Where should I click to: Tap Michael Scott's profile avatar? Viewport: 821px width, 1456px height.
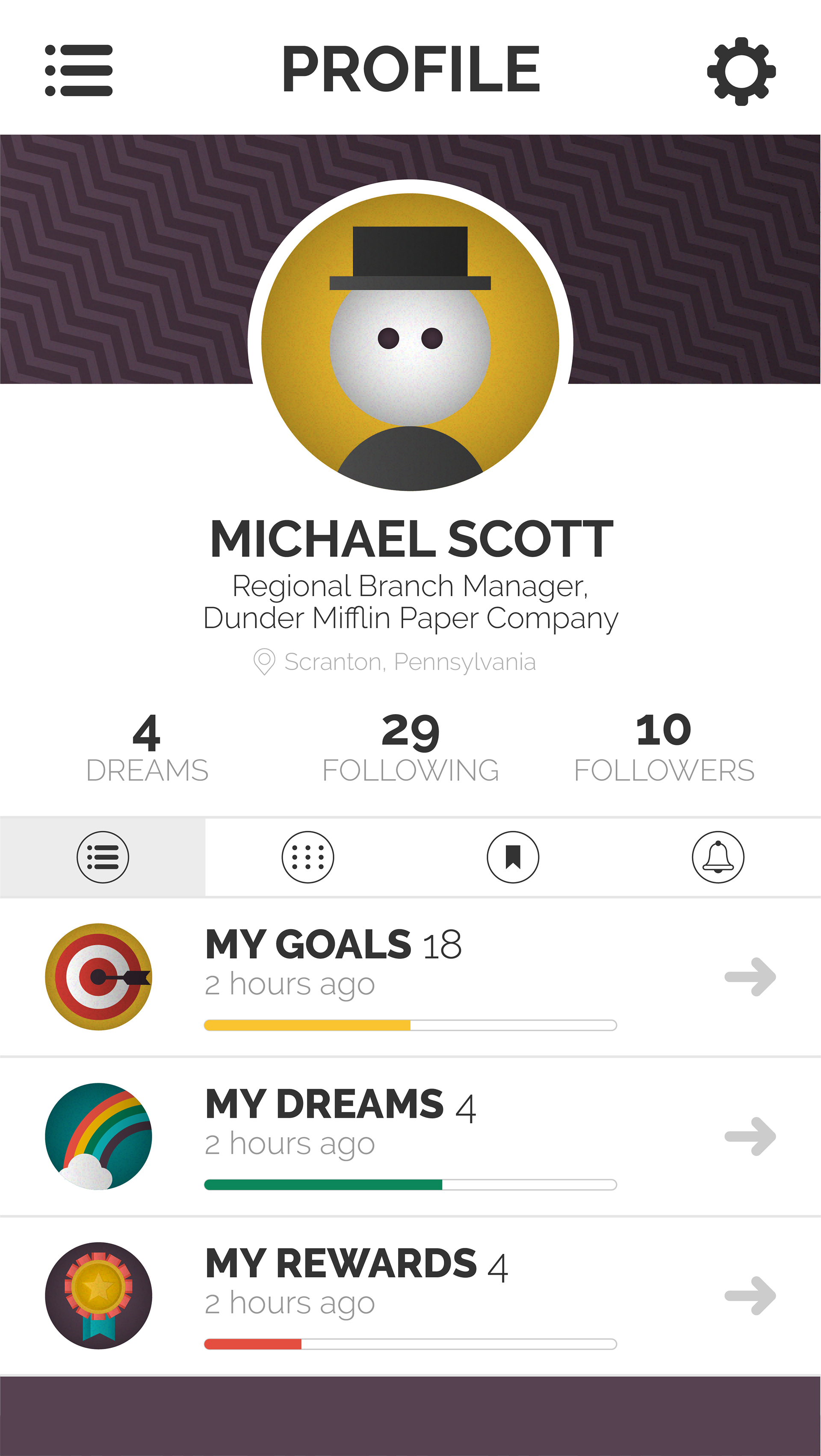(410, 342)
